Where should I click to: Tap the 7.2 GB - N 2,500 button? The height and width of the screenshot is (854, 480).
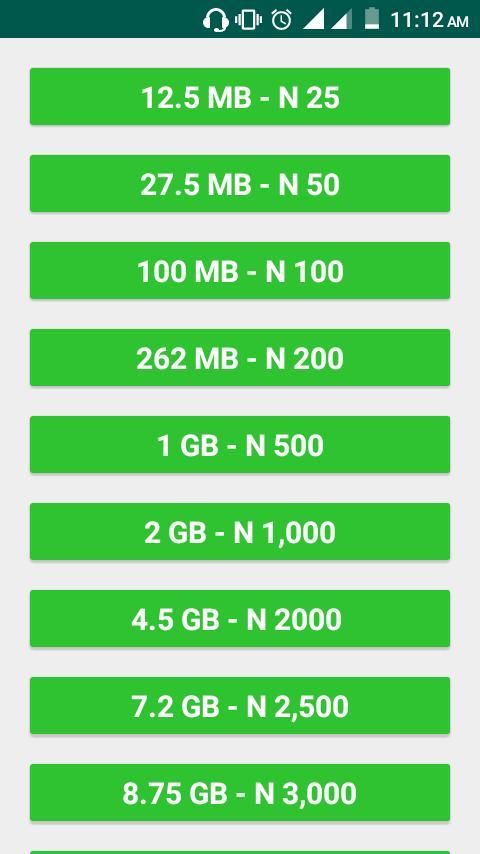pos(240,706)
